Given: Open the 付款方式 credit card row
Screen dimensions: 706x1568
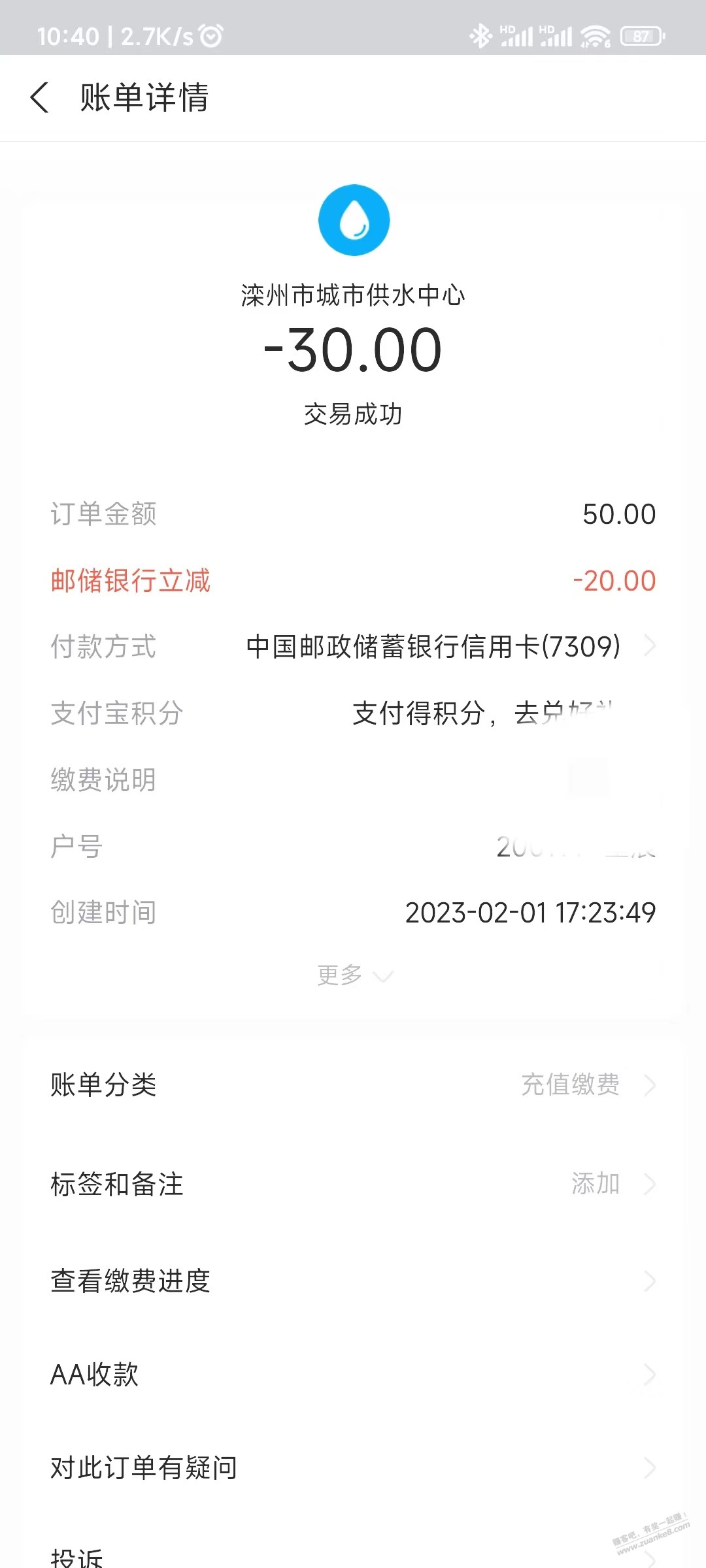Looking at the screenshot, I should [x=353, y=647].
